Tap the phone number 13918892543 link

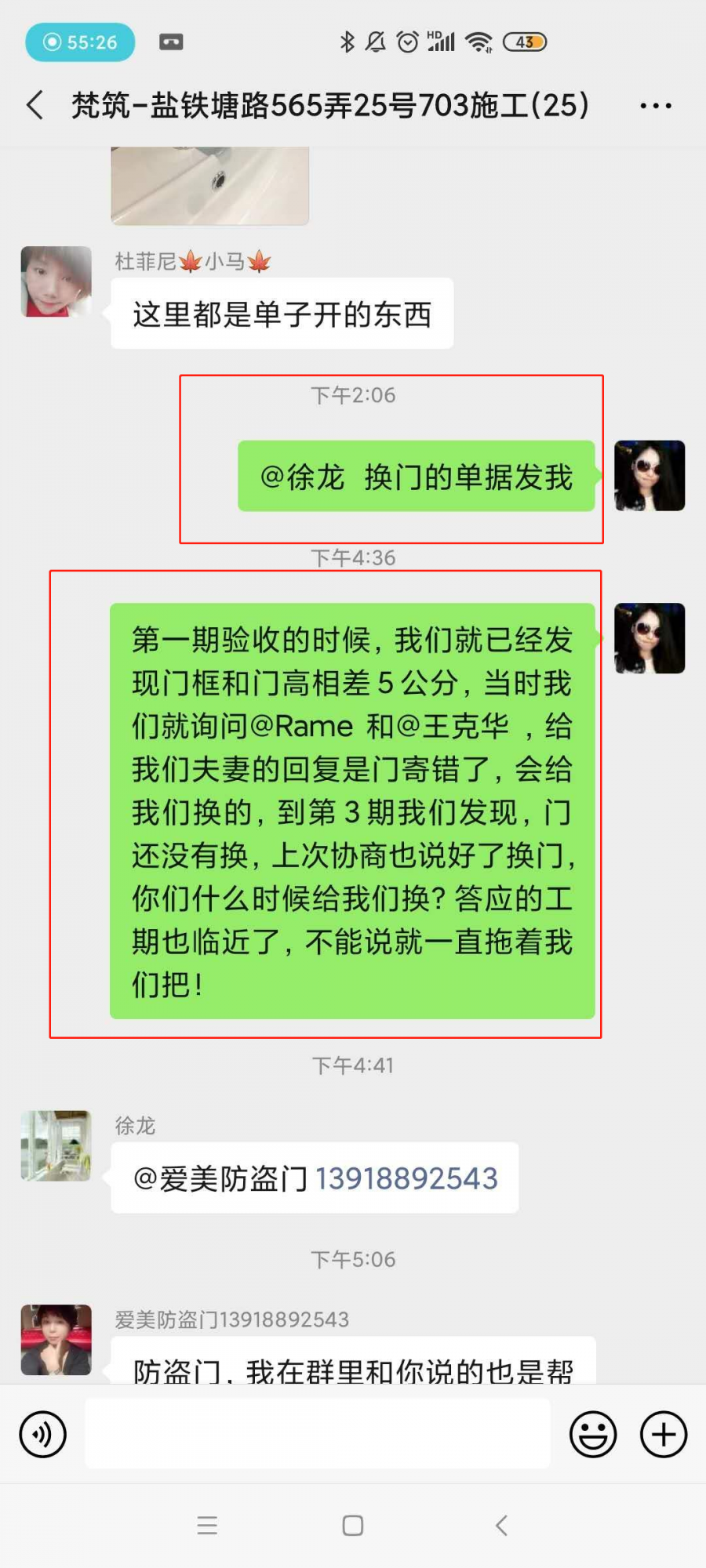click(406, 1178)
